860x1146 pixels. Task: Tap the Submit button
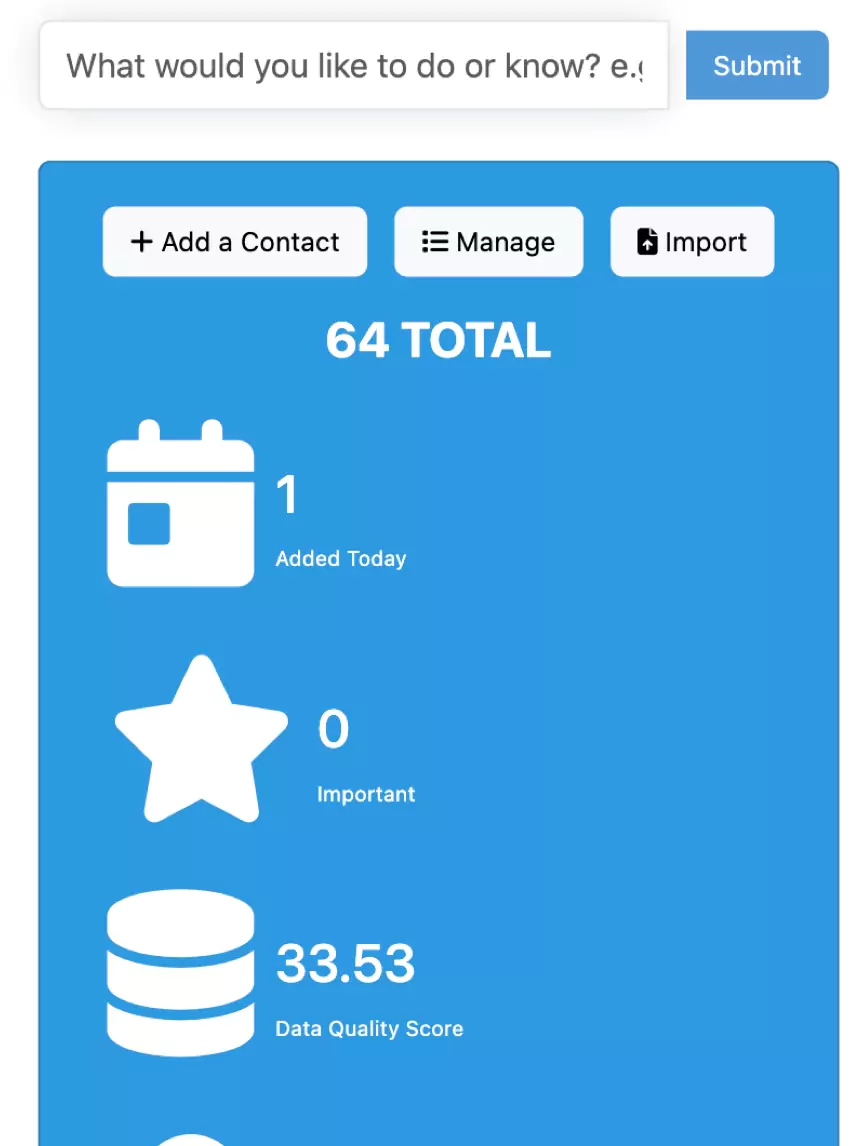757,66
